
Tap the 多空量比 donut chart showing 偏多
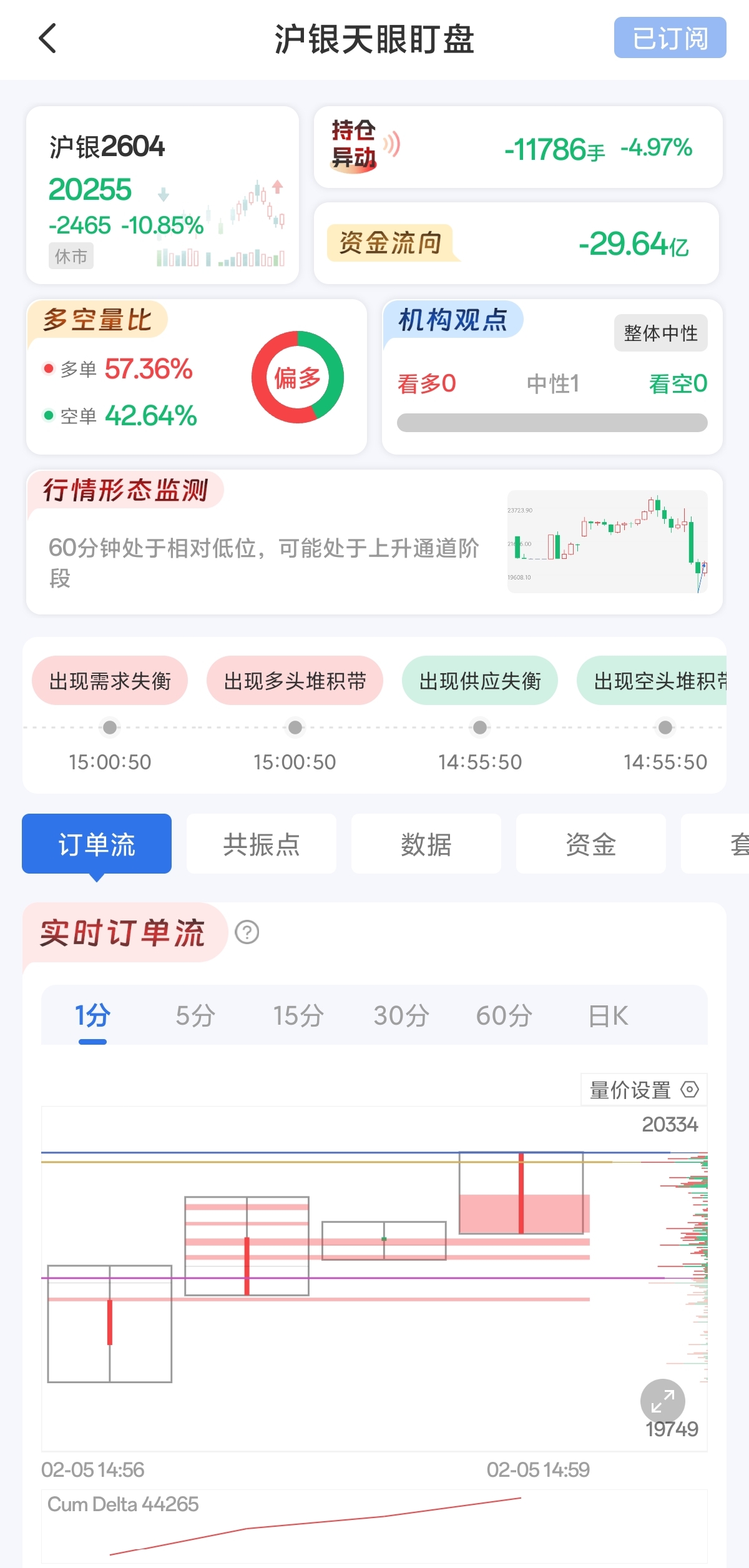[x=298, y=377]
